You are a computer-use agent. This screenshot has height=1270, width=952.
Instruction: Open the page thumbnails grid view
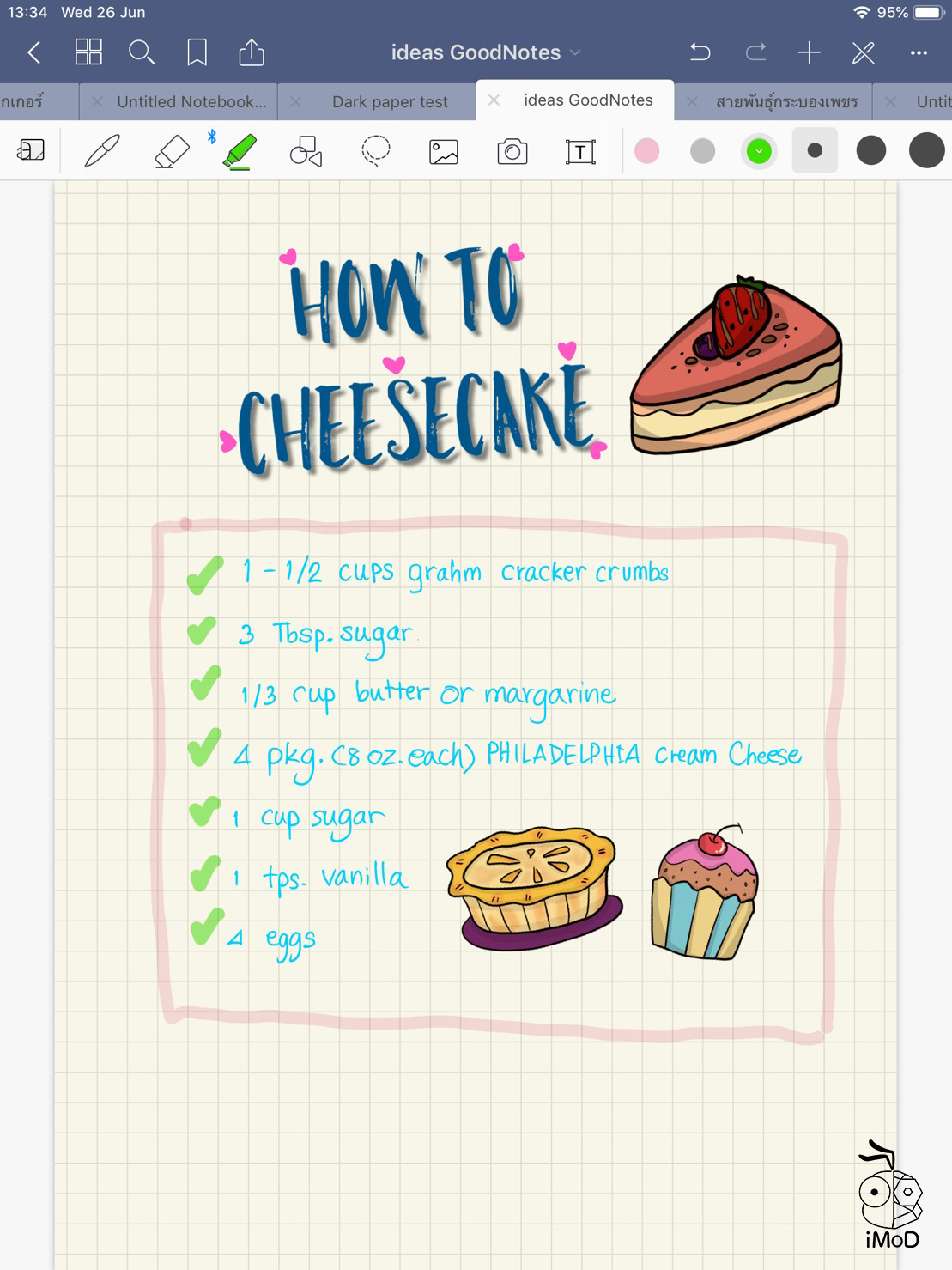(x=88, y=52)
